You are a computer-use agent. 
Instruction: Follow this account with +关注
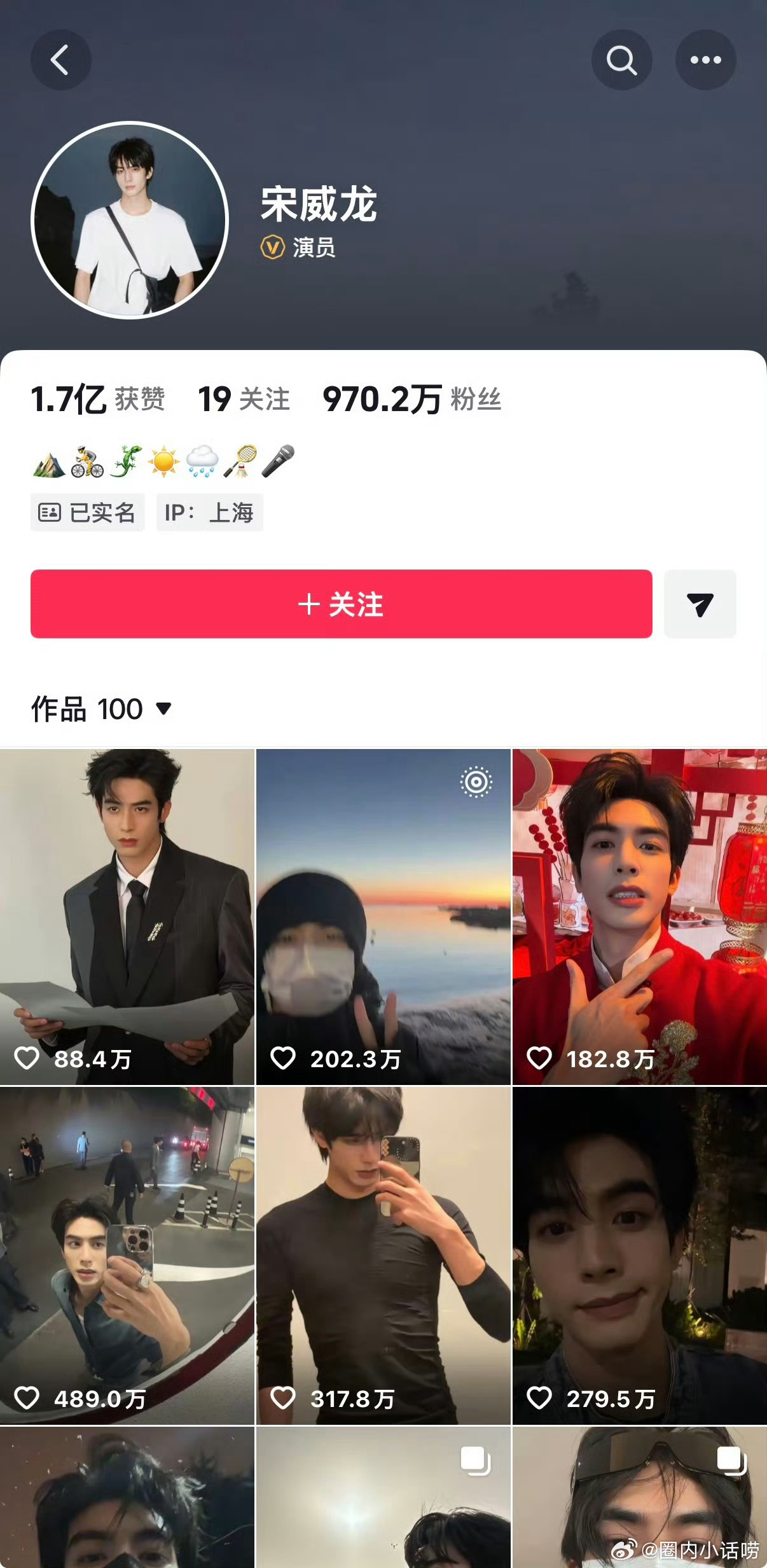pos(341,604)
